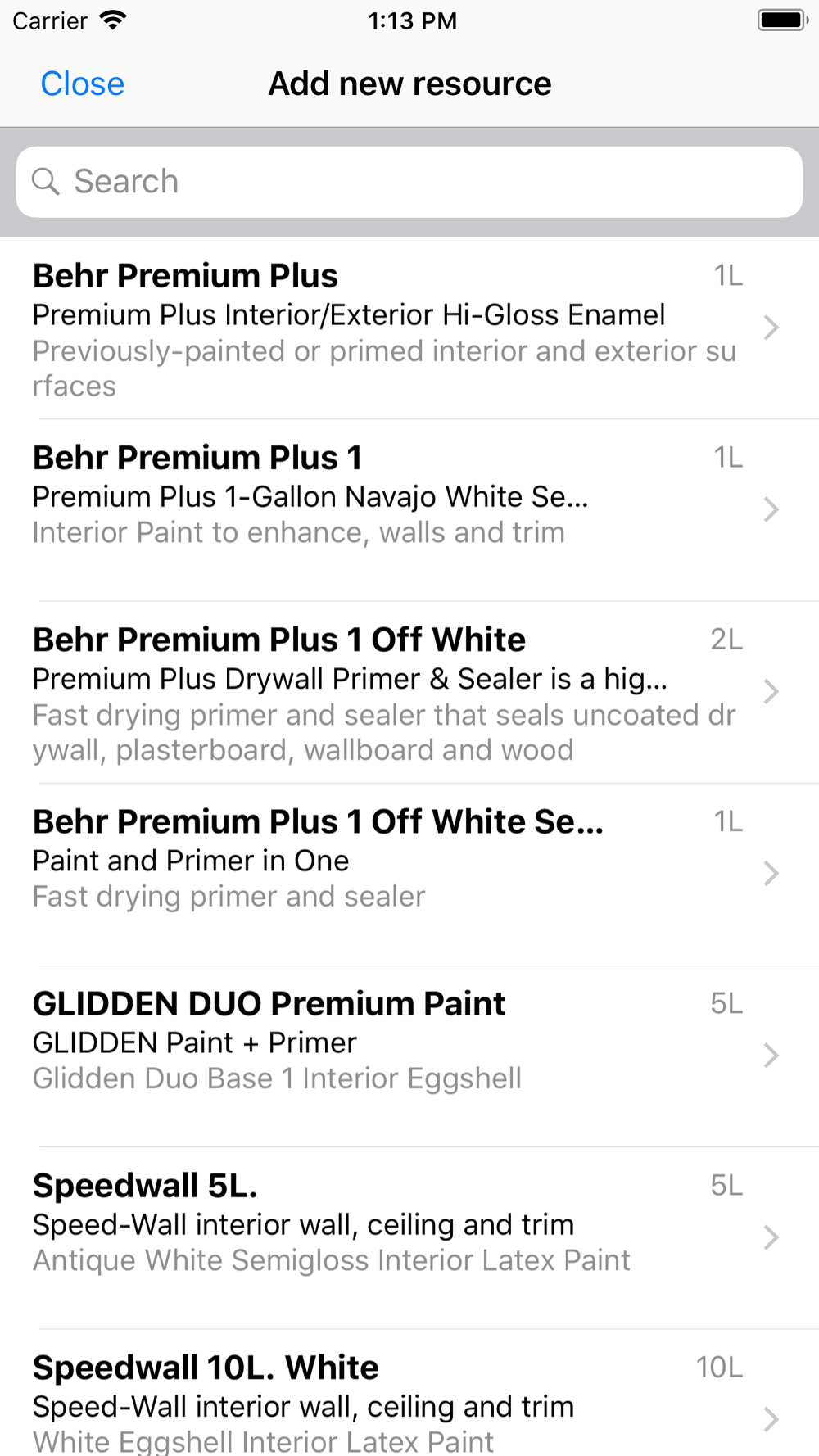Open Behr Premium Plus Hi-Gloss Enamel row
Viewport: 819px width, 1456px height.
[409, 328]
